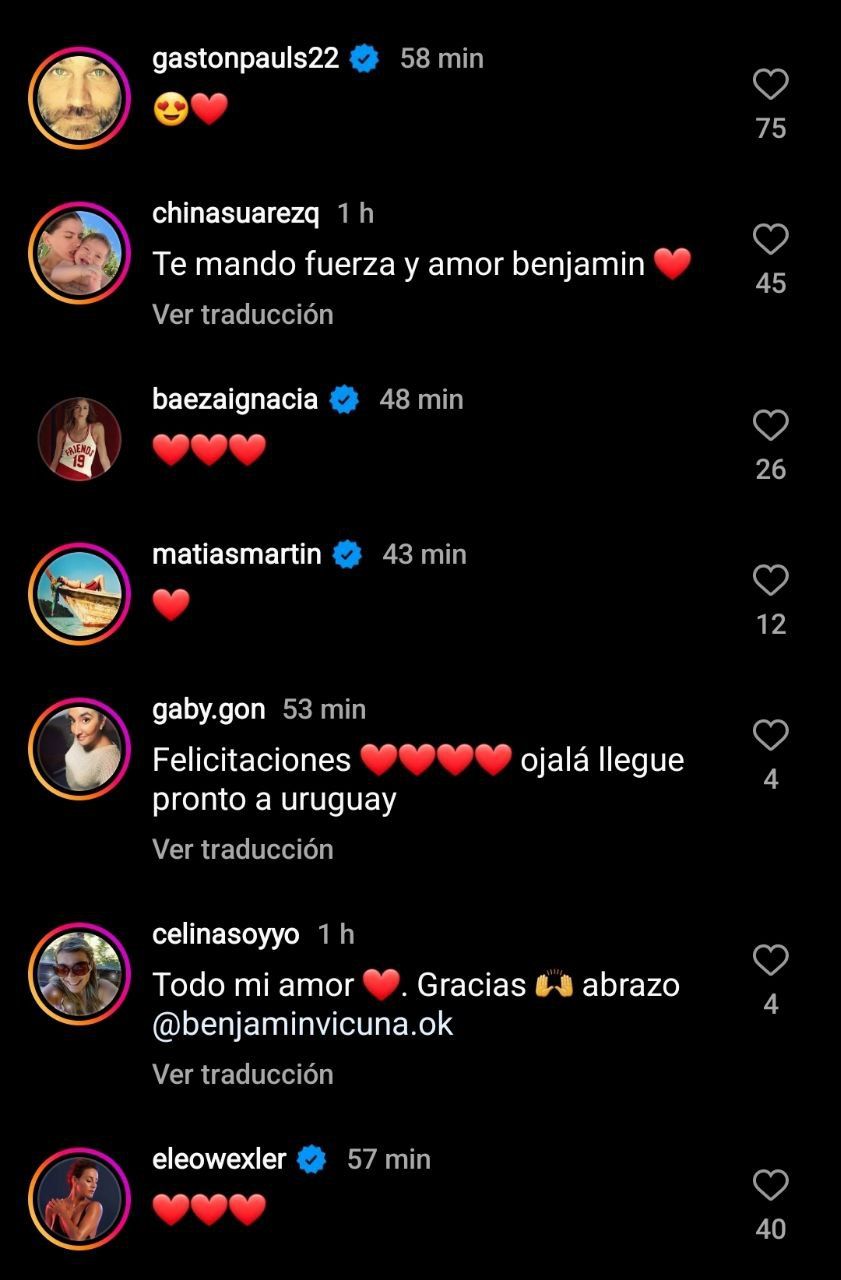Translate gaby.gon's comment with Ver traducción
The height and width of the screenshot is (1280, 841).
(x=242, y=849)
